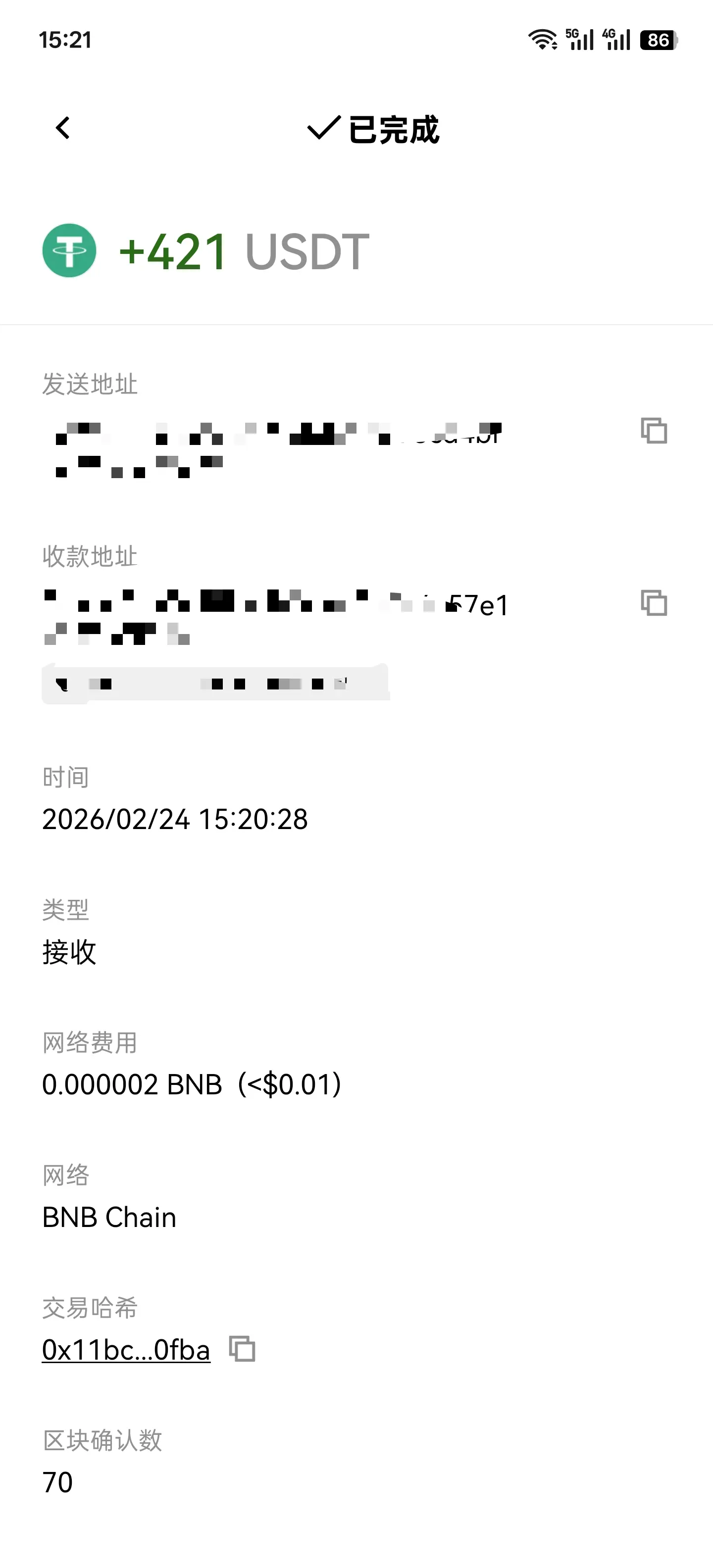Tap the network fee 0.000002 BNB text
The height and width of the screenshot is (1568, 713).
[192, 1085]
